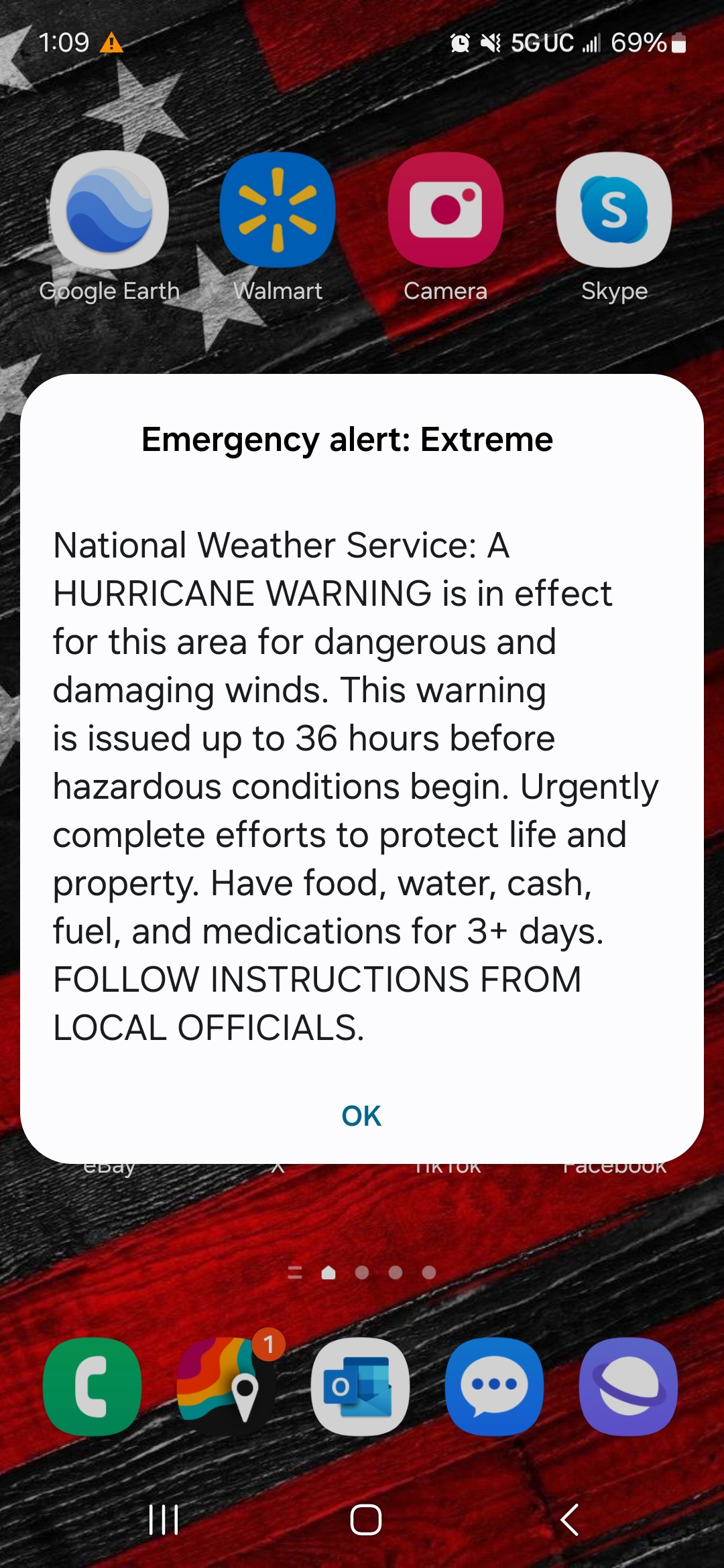Show recent apps from navigation bar
The width and height of the screenshot is (724, 1568).
[164, 1520]
